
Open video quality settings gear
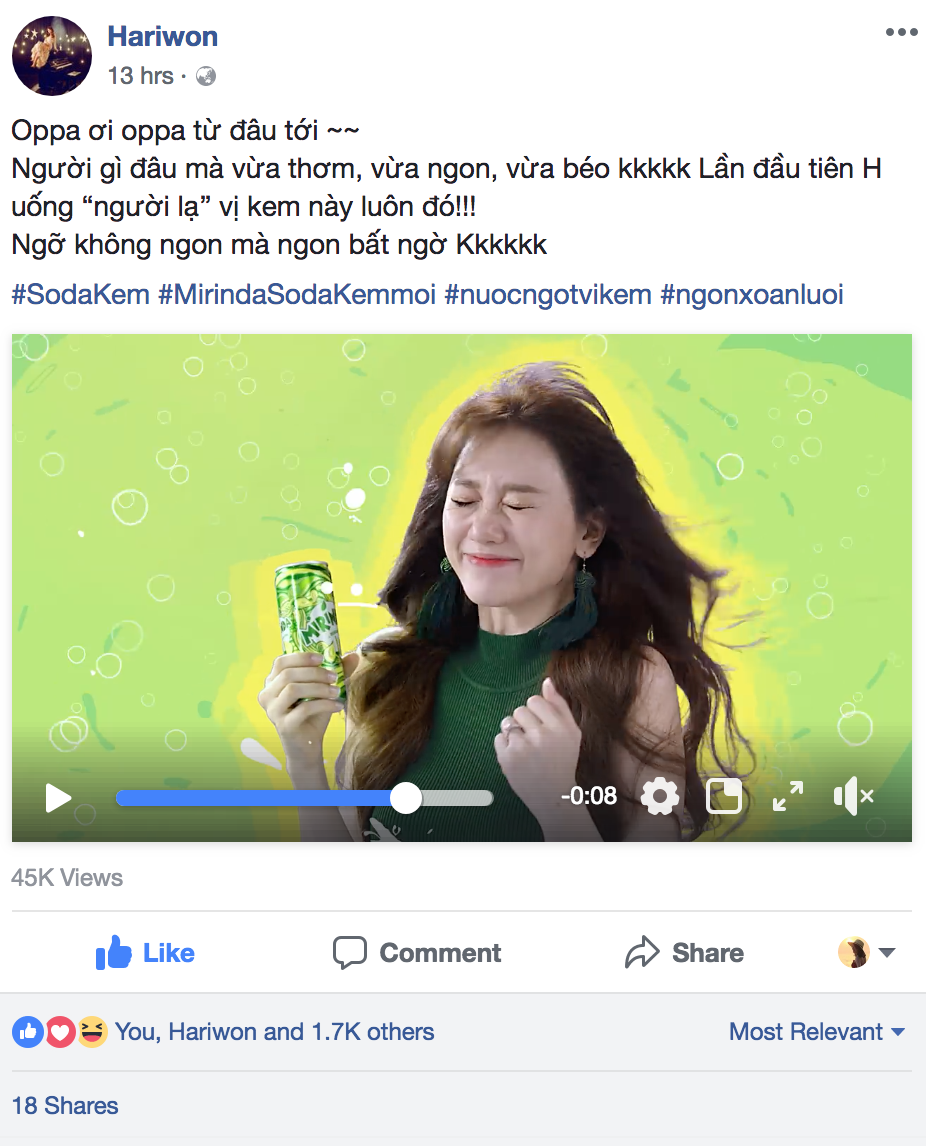[659, 797]
